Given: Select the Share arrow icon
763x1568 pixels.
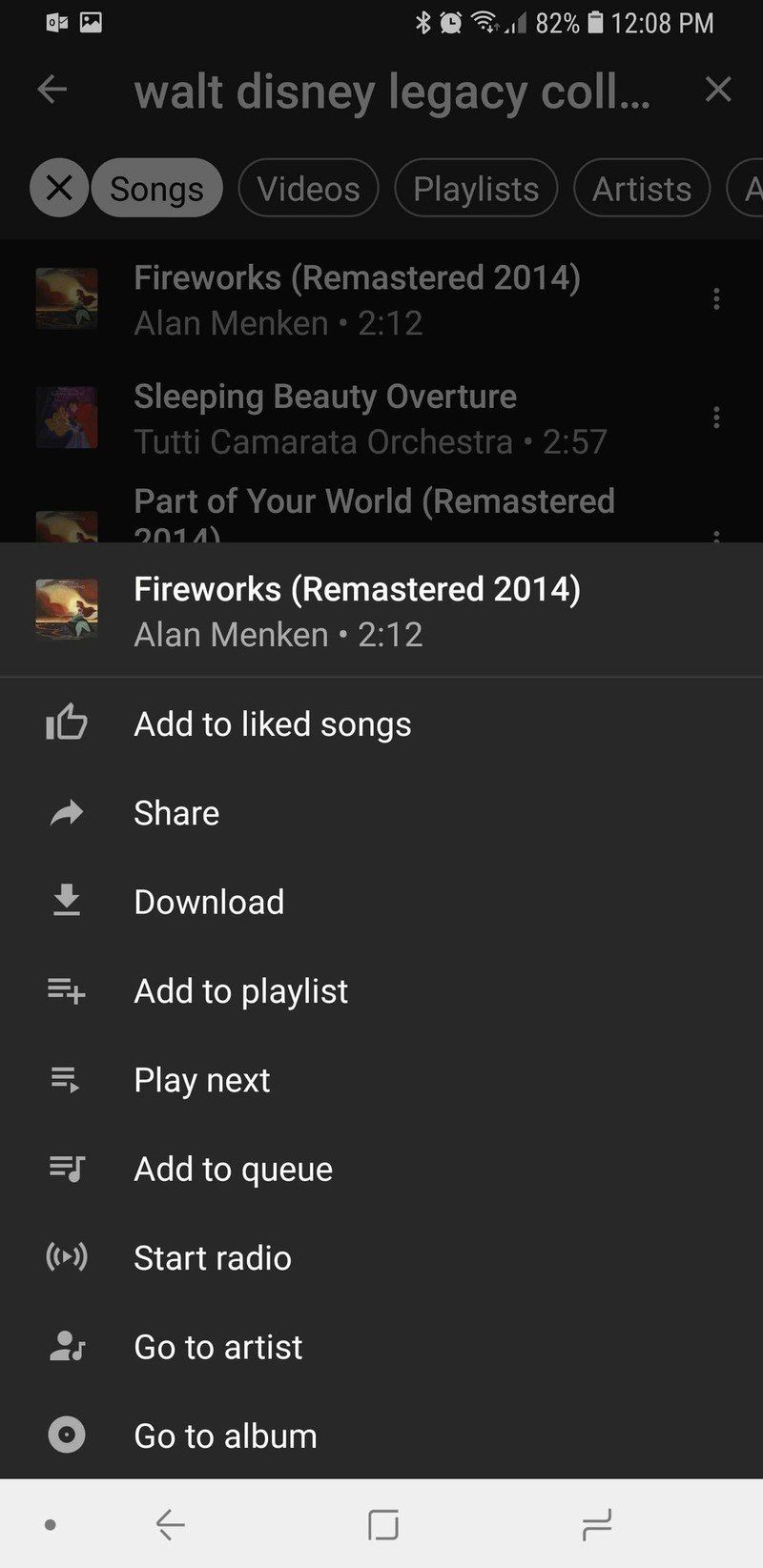Looking at the screenshot, I should click(x=65, y=812).
